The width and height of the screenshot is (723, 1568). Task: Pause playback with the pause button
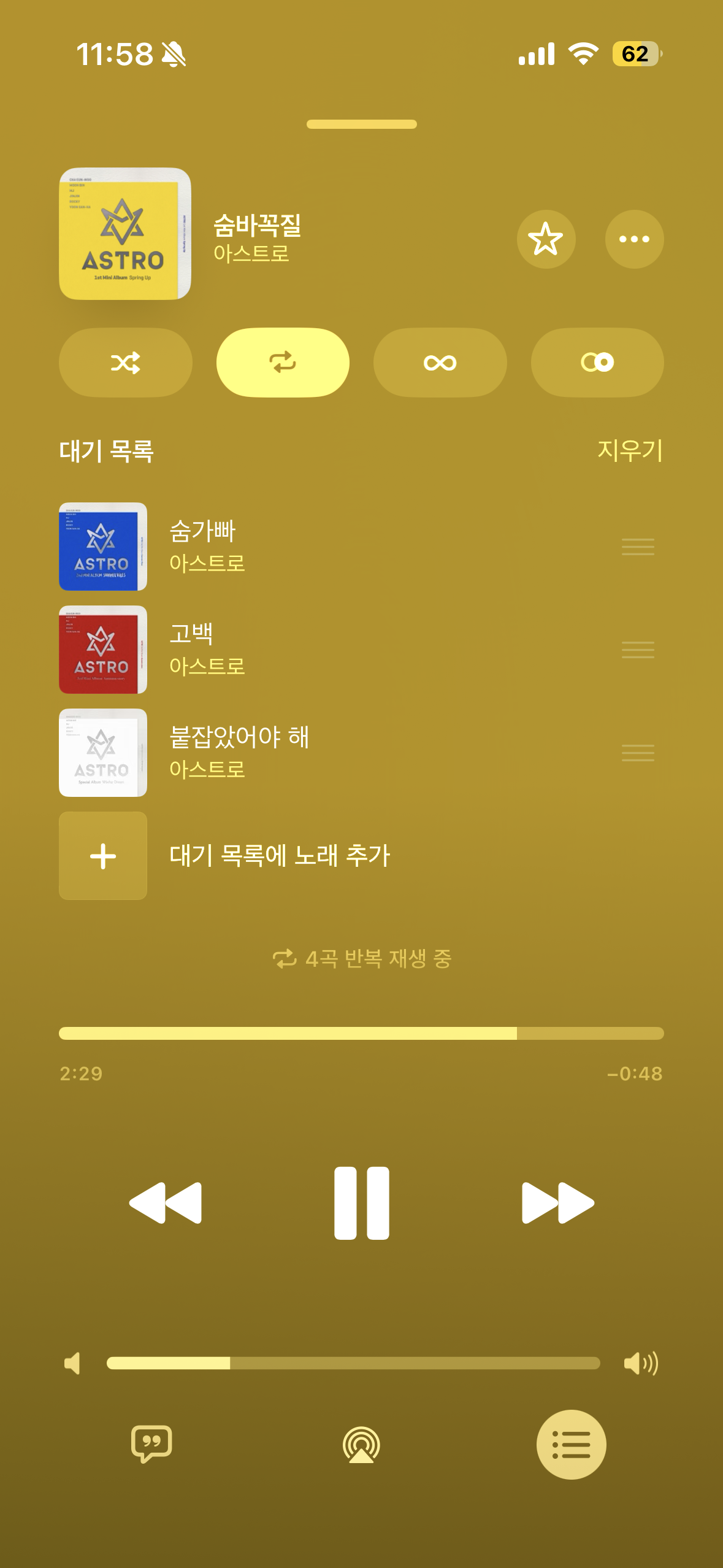(x=361, y=1201)
